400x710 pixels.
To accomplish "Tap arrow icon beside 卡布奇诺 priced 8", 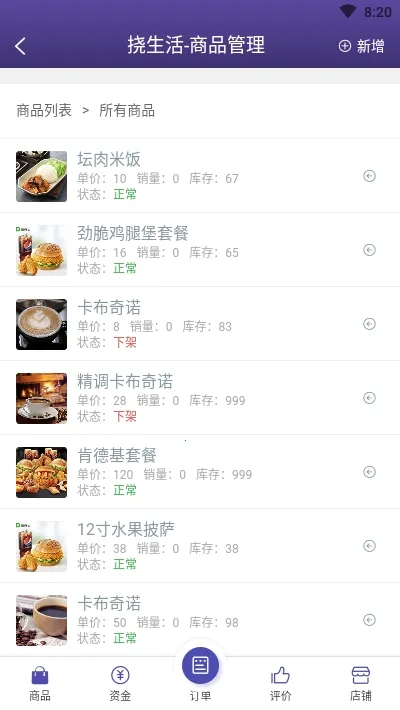I will coord(369,324).
